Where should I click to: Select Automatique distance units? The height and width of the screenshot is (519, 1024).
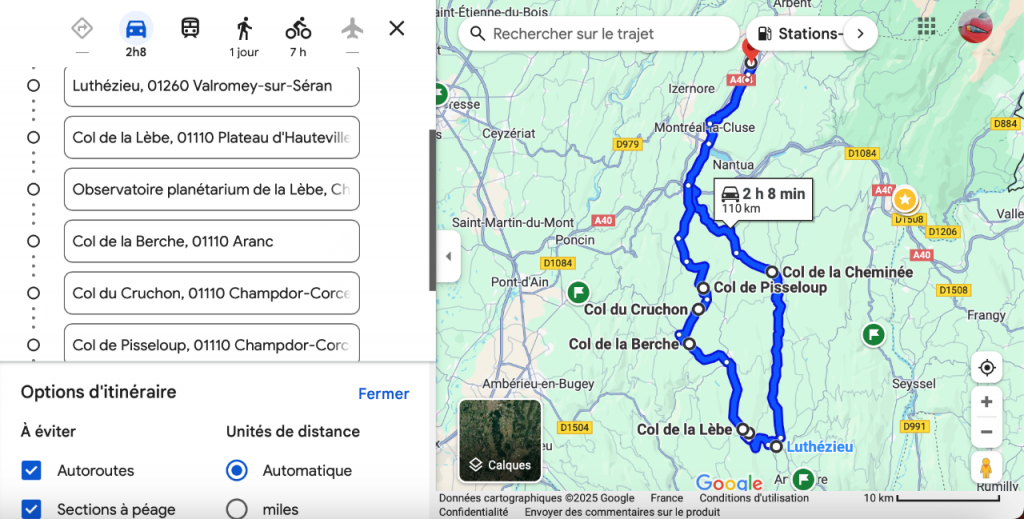coord(237,470)
